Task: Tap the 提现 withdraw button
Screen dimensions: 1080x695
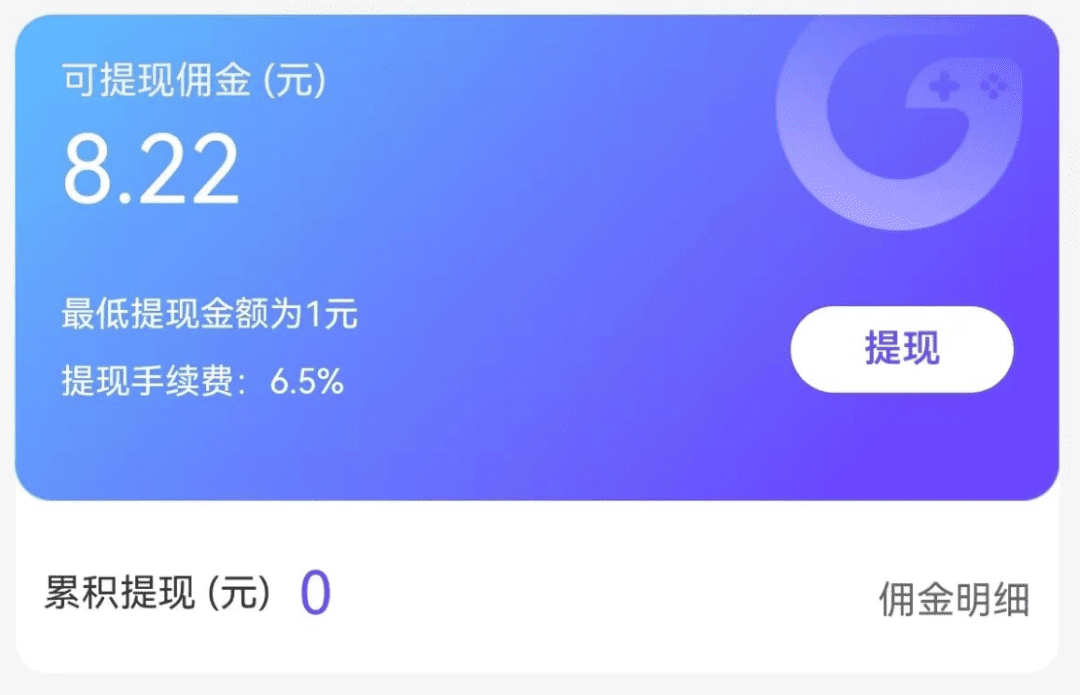Action: (901, 350)
